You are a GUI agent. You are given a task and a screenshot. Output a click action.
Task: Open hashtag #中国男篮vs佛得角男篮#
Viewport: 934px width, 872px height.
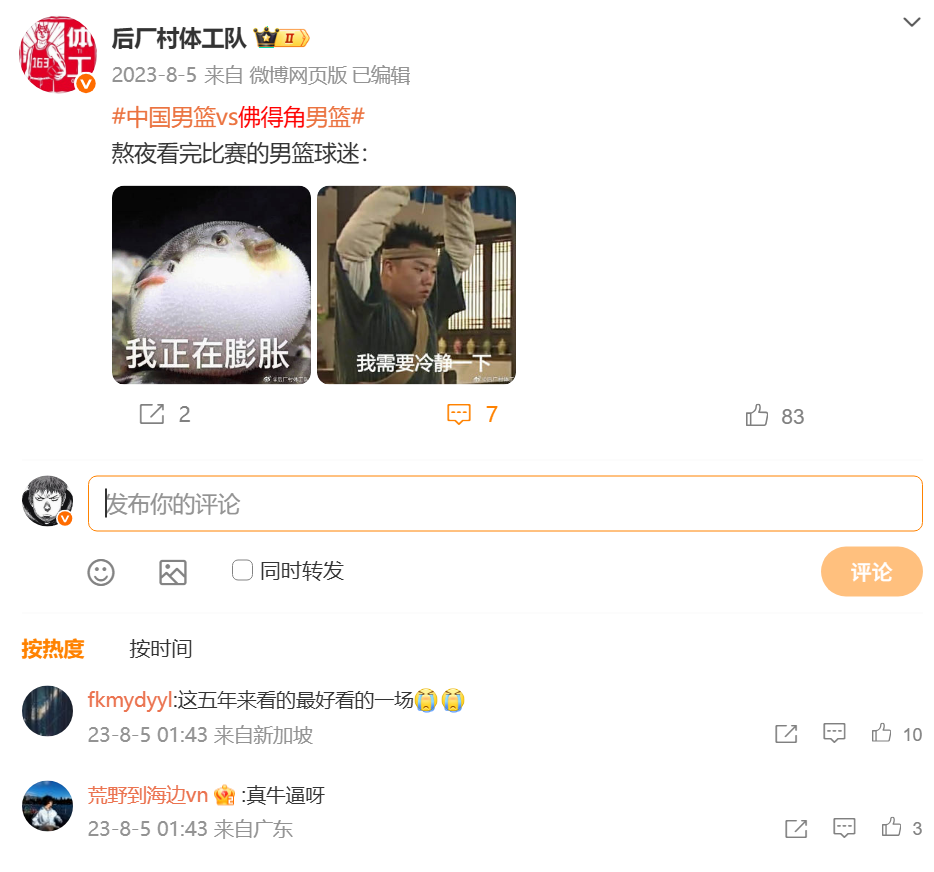point(238,117)
